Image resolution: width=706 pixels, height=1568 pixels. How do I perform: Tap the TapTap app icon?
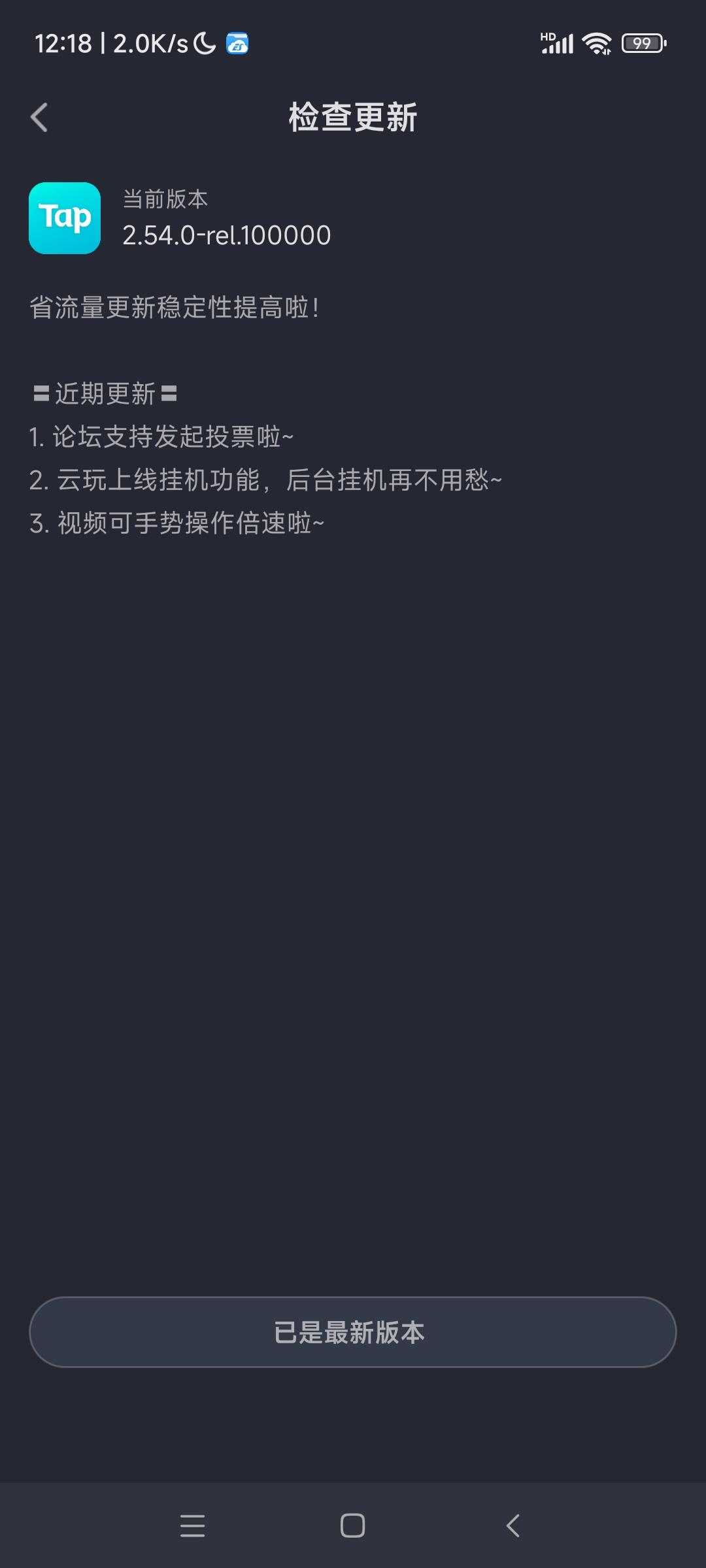[x=65, y=218]
